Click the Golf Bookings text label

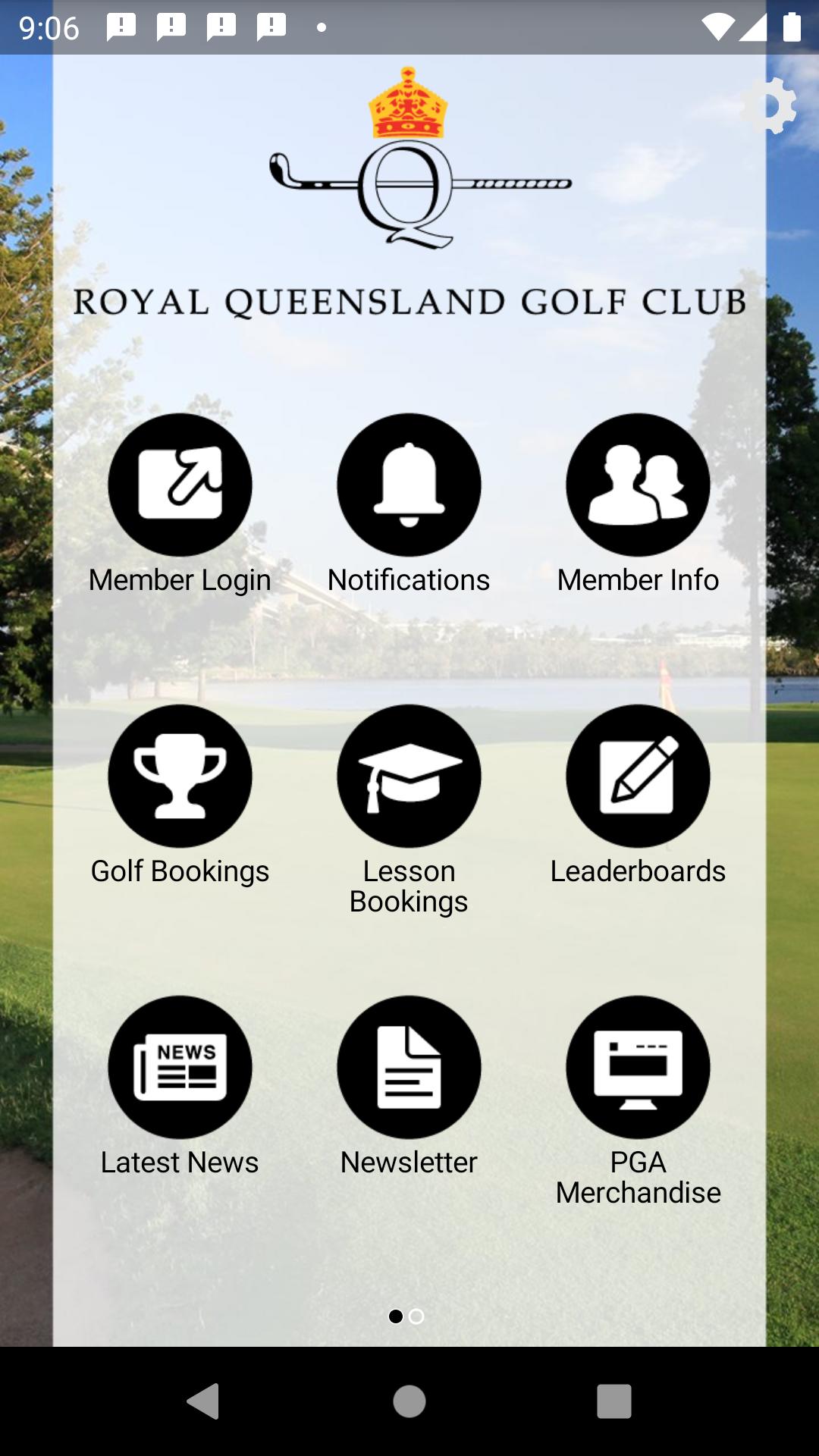point(180,871)
